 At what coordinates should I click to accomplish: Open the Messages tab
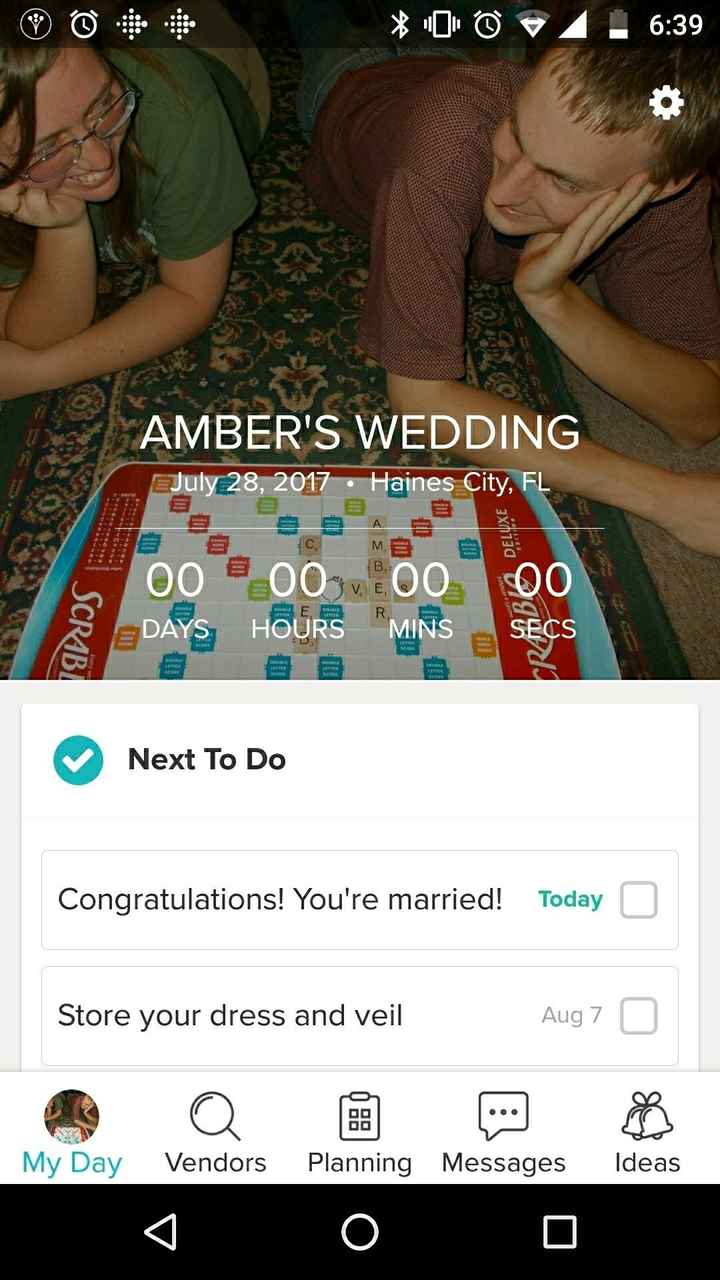coord(504,1133)
